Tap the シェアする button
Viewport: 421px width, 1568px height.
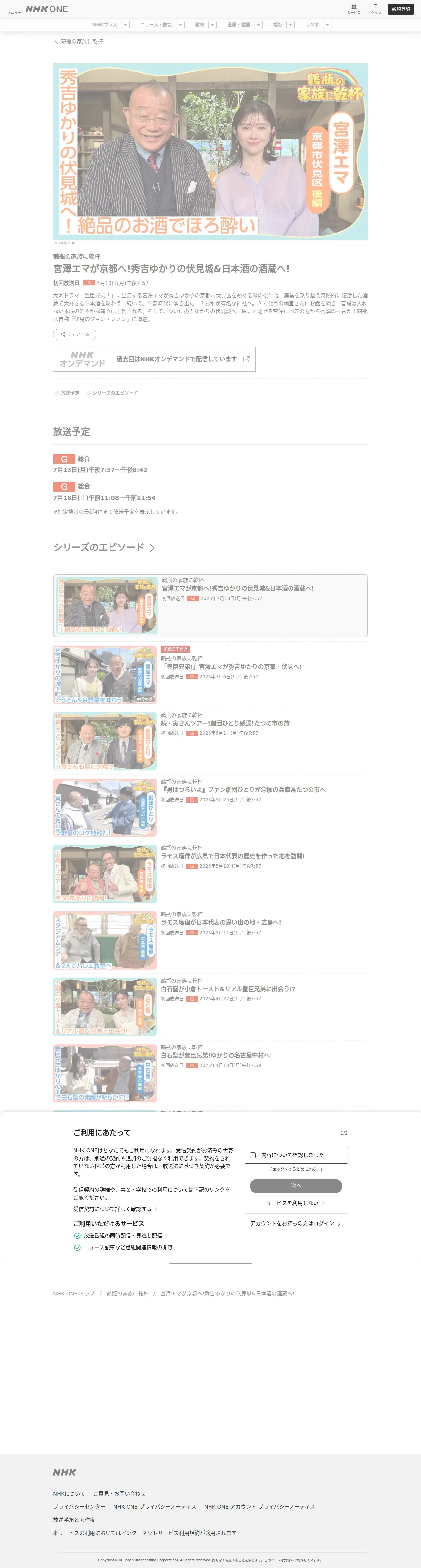tap(74, 334)
